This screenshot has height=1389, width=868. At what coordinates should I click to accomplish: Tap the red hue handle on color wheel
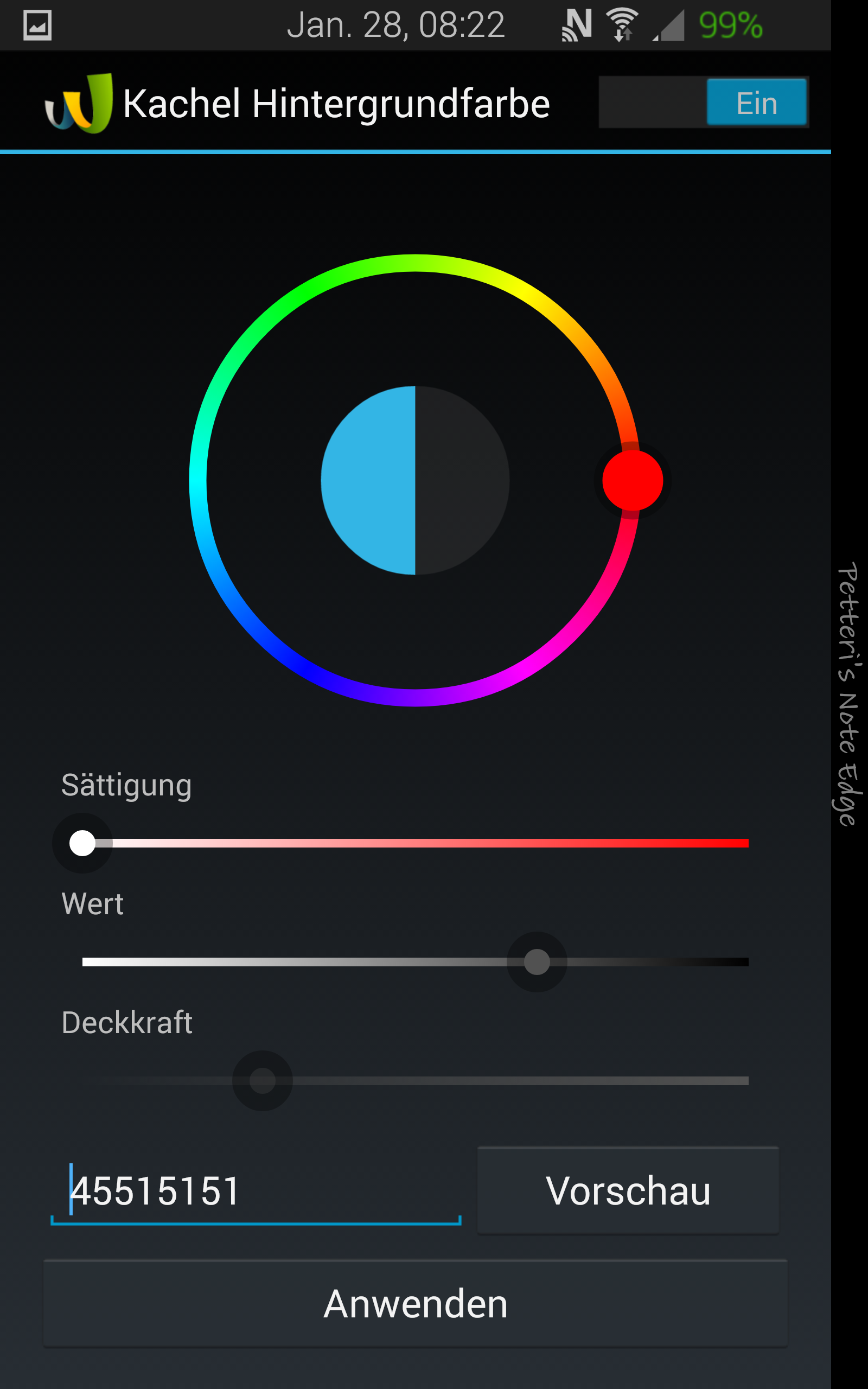tap(632, 480)
